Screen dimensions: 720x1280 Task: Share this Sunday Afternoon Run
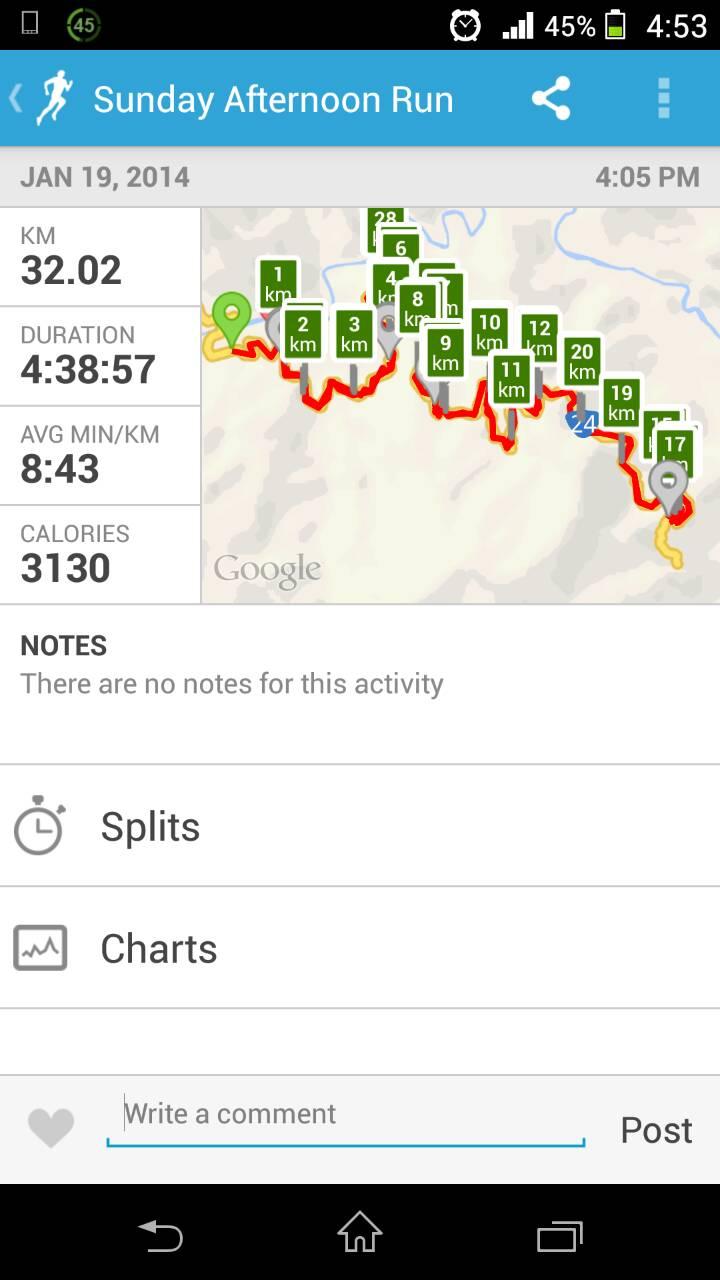pyautogui.click(x=551, y=99)
